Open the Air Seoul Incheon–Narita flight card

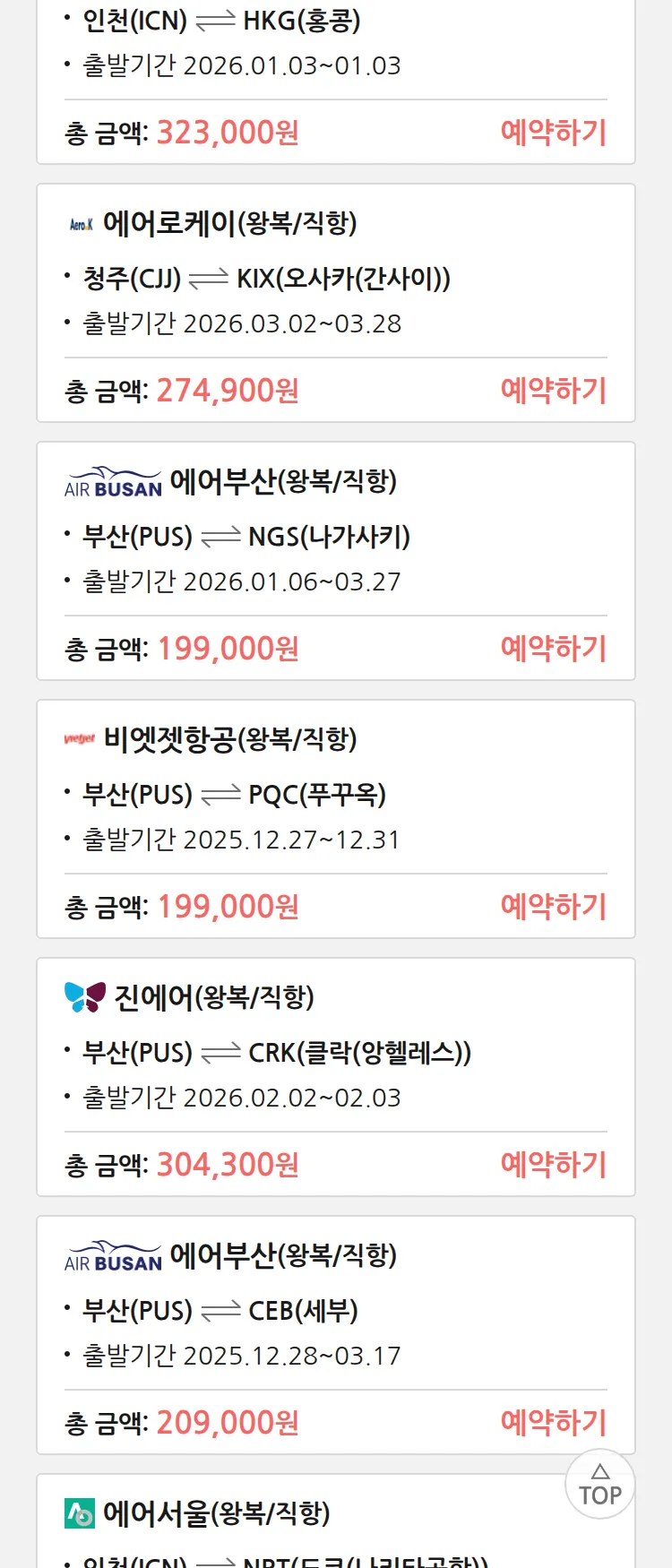pyautogui.click(x=269, y=1523)
